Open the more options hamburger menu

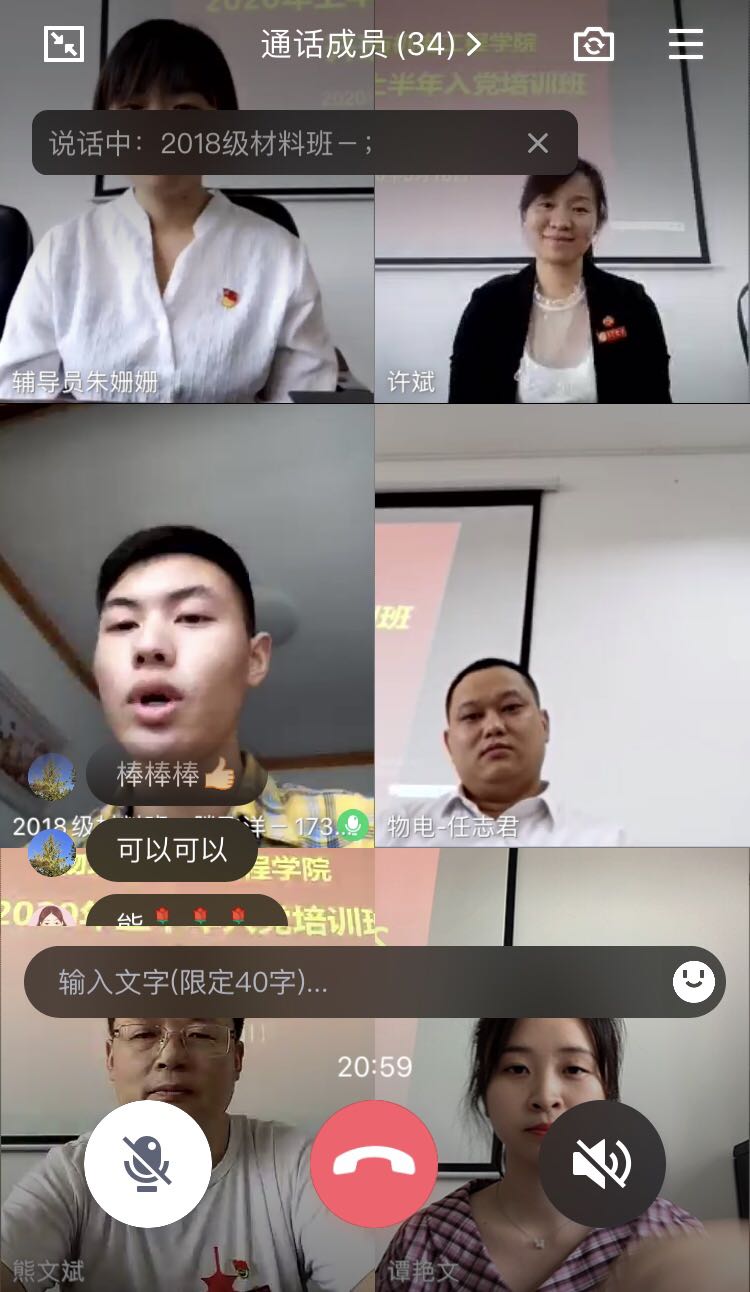pyautogui.click(x=685, y=44)
